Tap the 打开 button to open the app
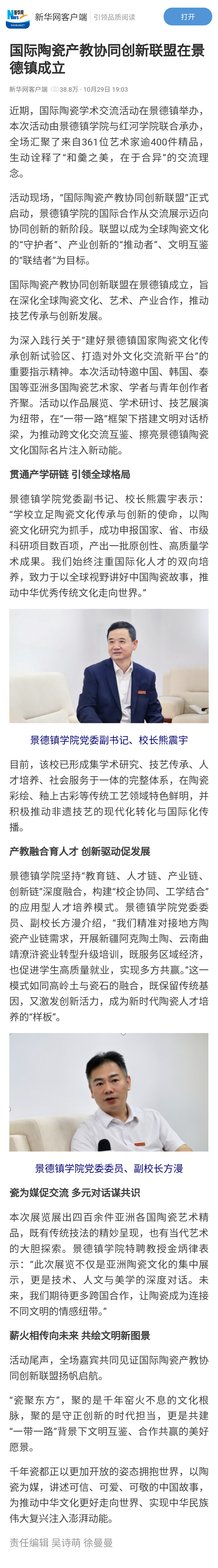 click(x=188, y=17)
